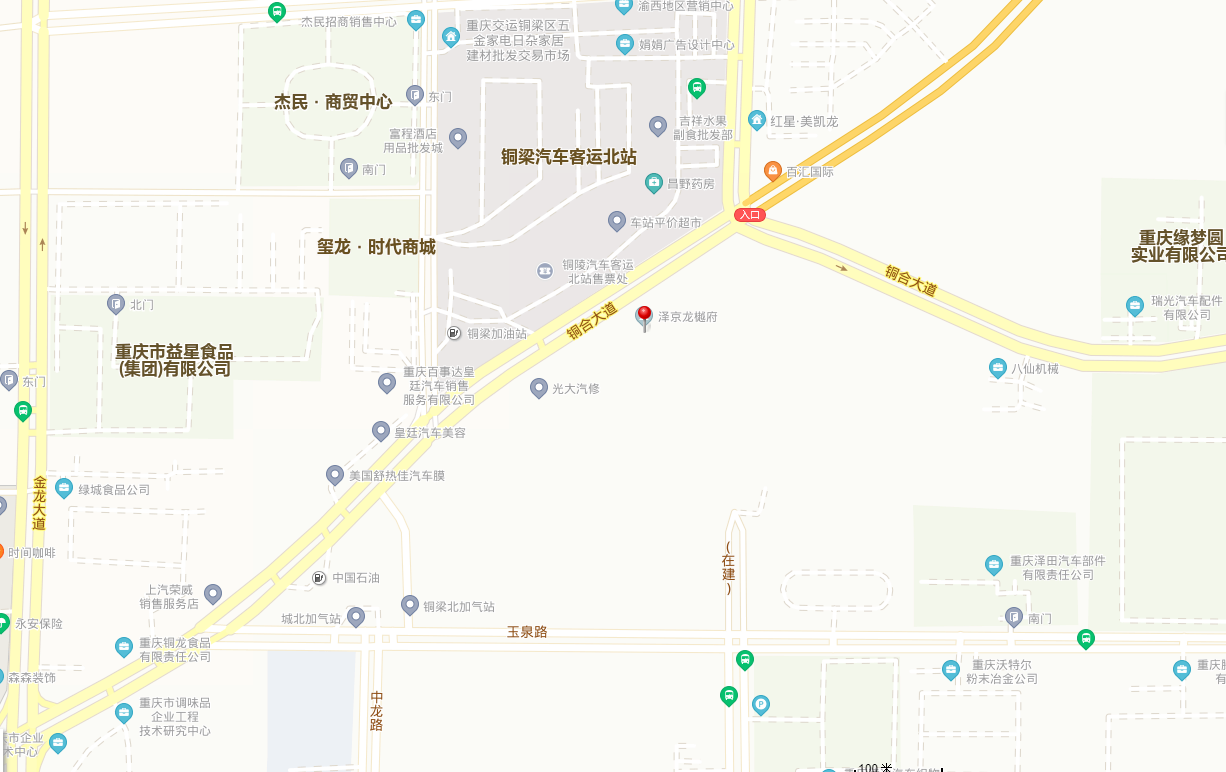
Task: Select the 红星·美凯龙 marker
Action: pos(757,121)
